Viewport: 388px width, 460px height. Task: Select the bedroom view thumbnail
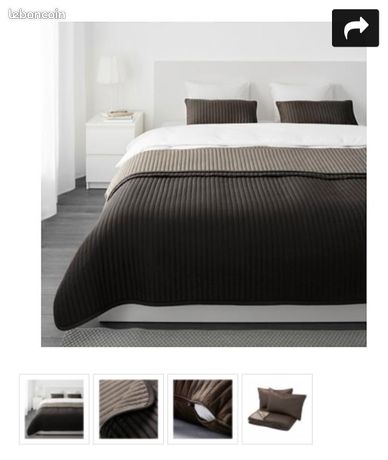[x=54, y=409]
